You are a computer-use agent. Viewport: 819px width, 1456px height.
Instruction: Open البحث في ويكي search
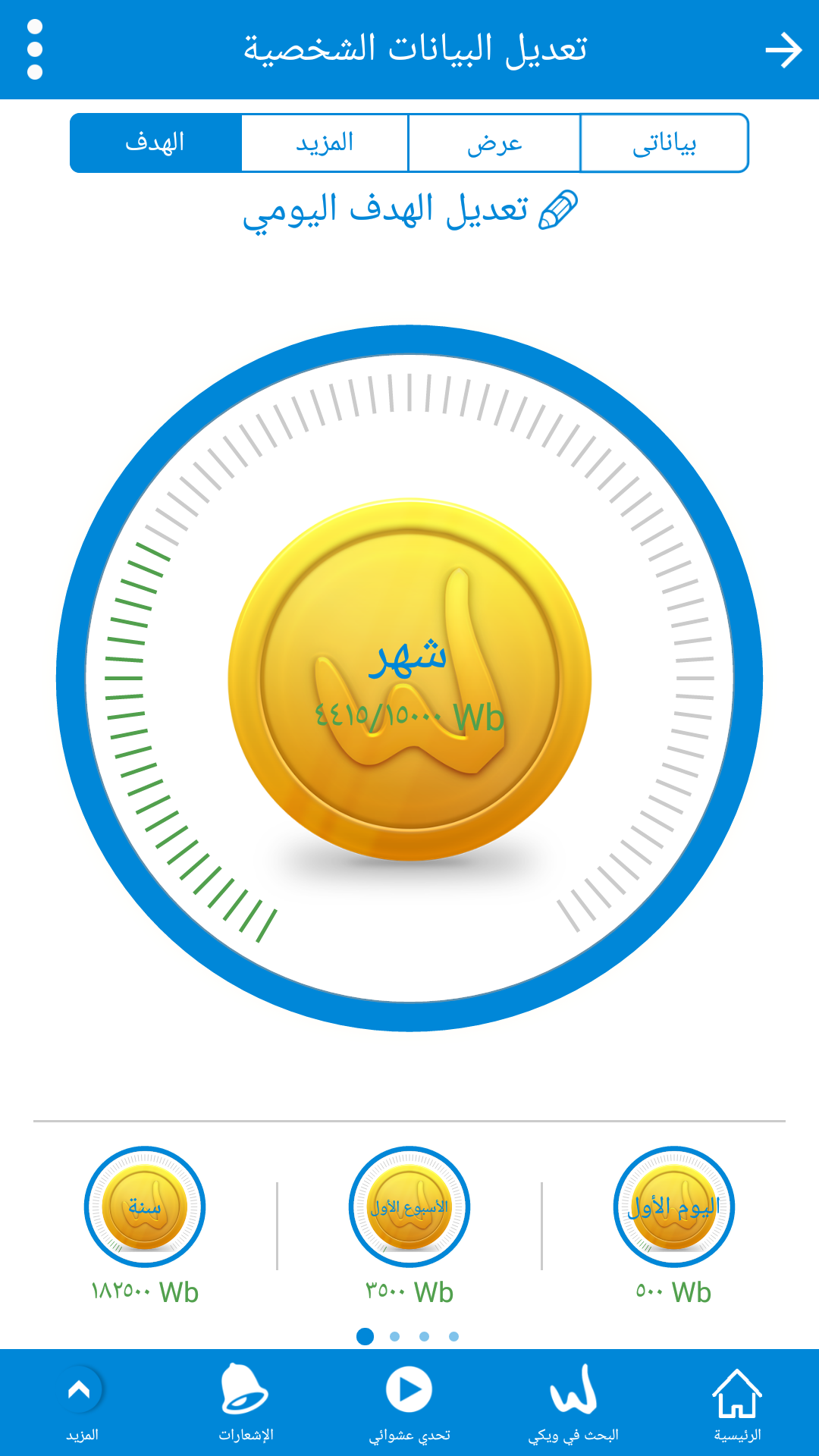(573, 1404)
